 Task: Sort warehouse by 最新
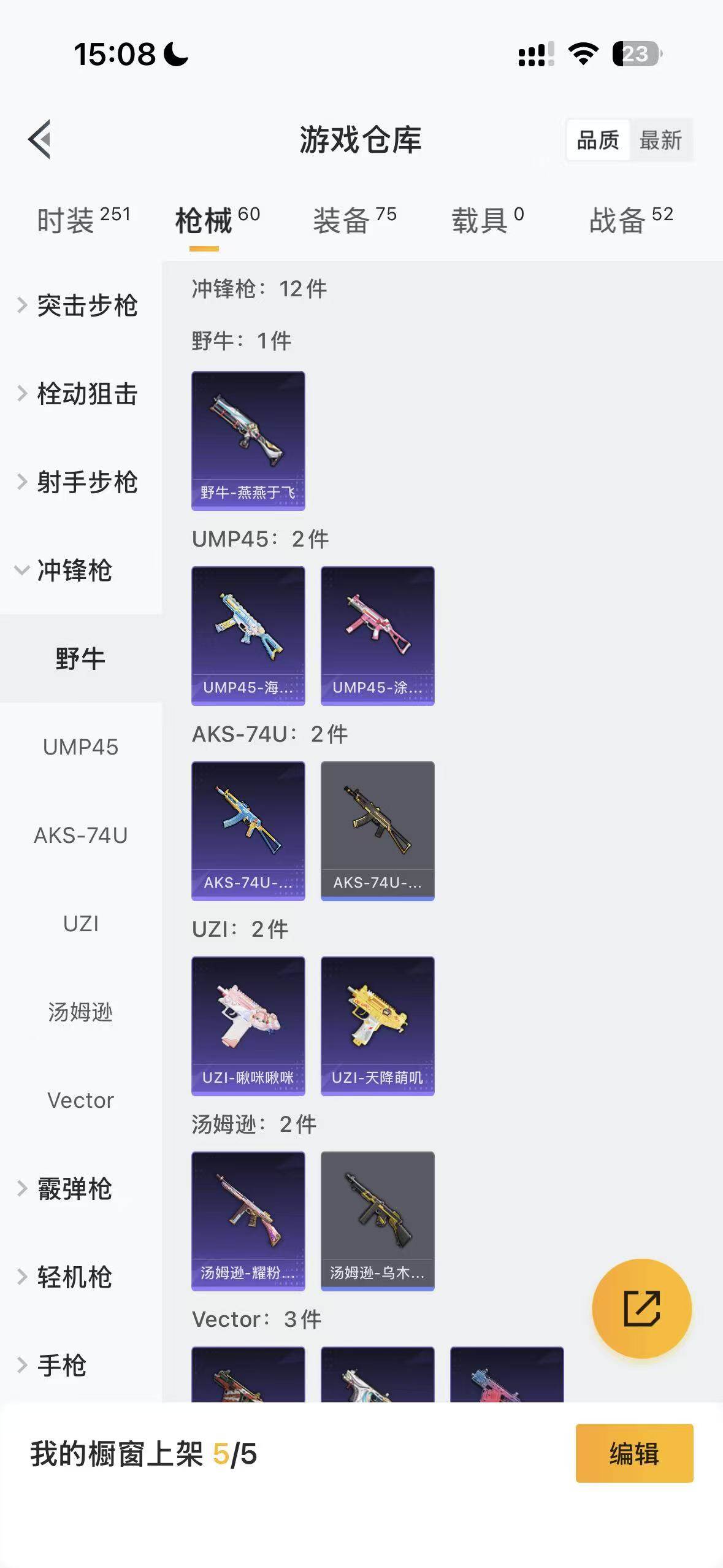[x=660, y=140]
